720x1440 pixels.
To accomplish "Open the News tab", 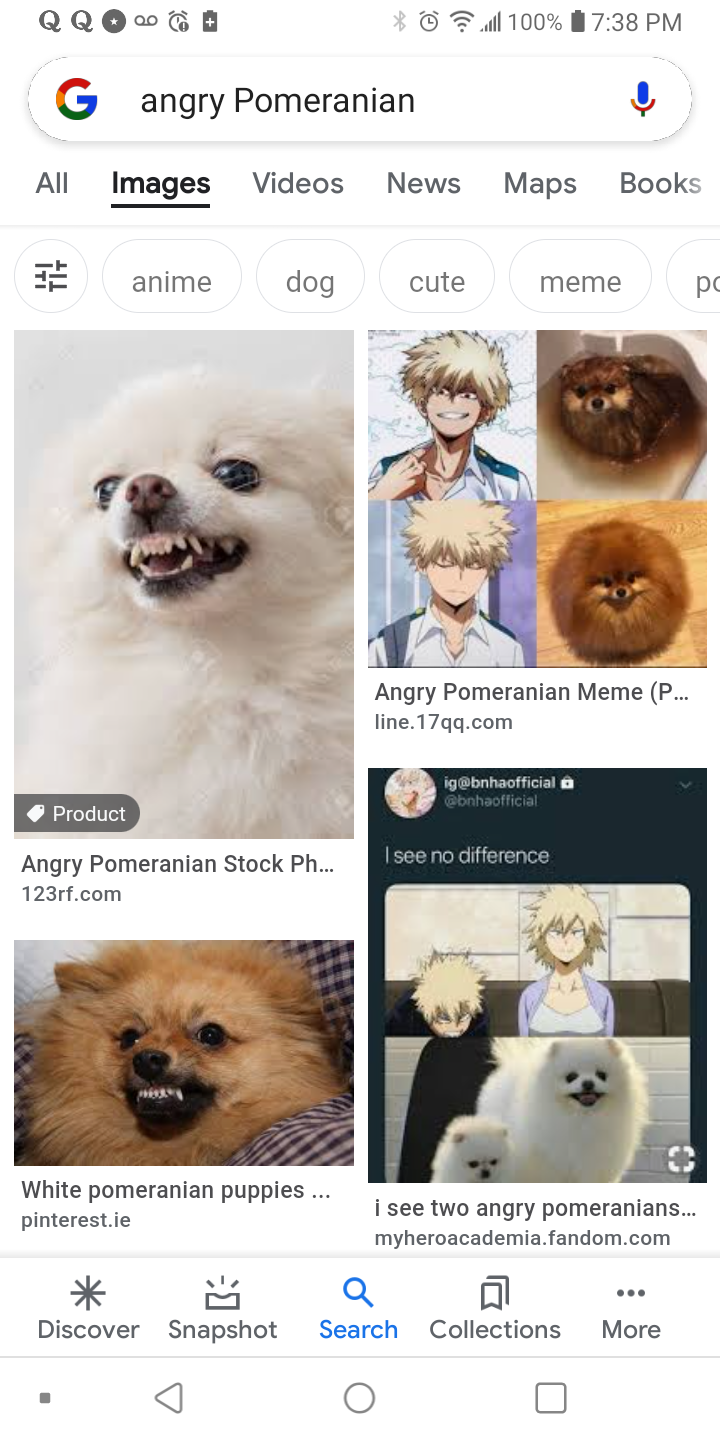I will pyautogui.click(x=424, y=183).
